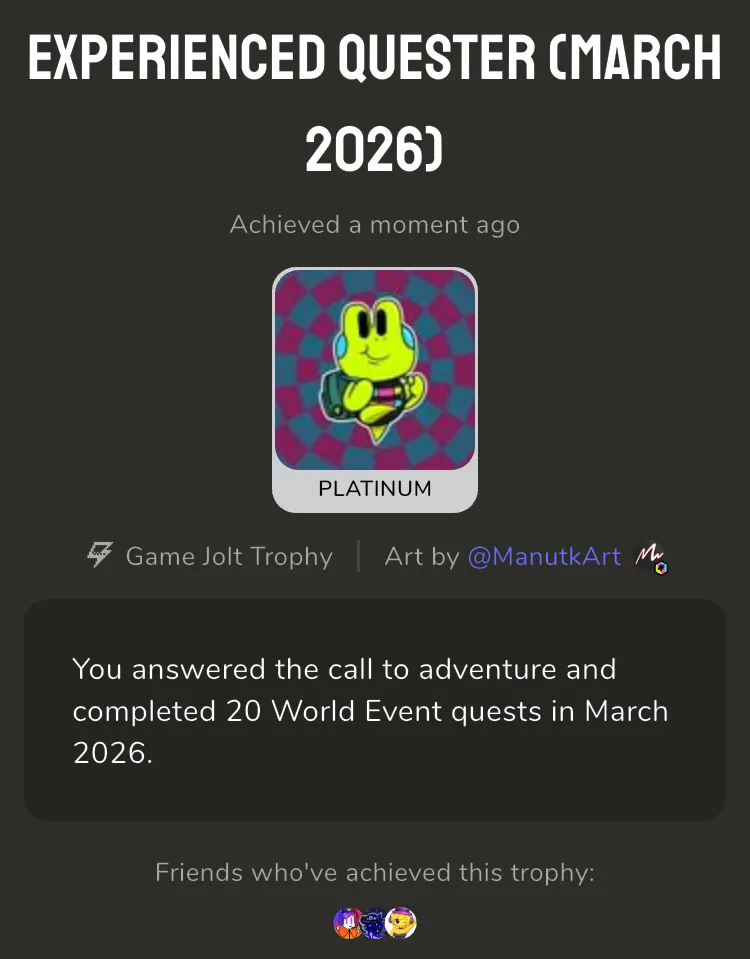Open the @ManutkArt artist profile link
The height and width of the screenshot is (959, 750).
point(544,556)
